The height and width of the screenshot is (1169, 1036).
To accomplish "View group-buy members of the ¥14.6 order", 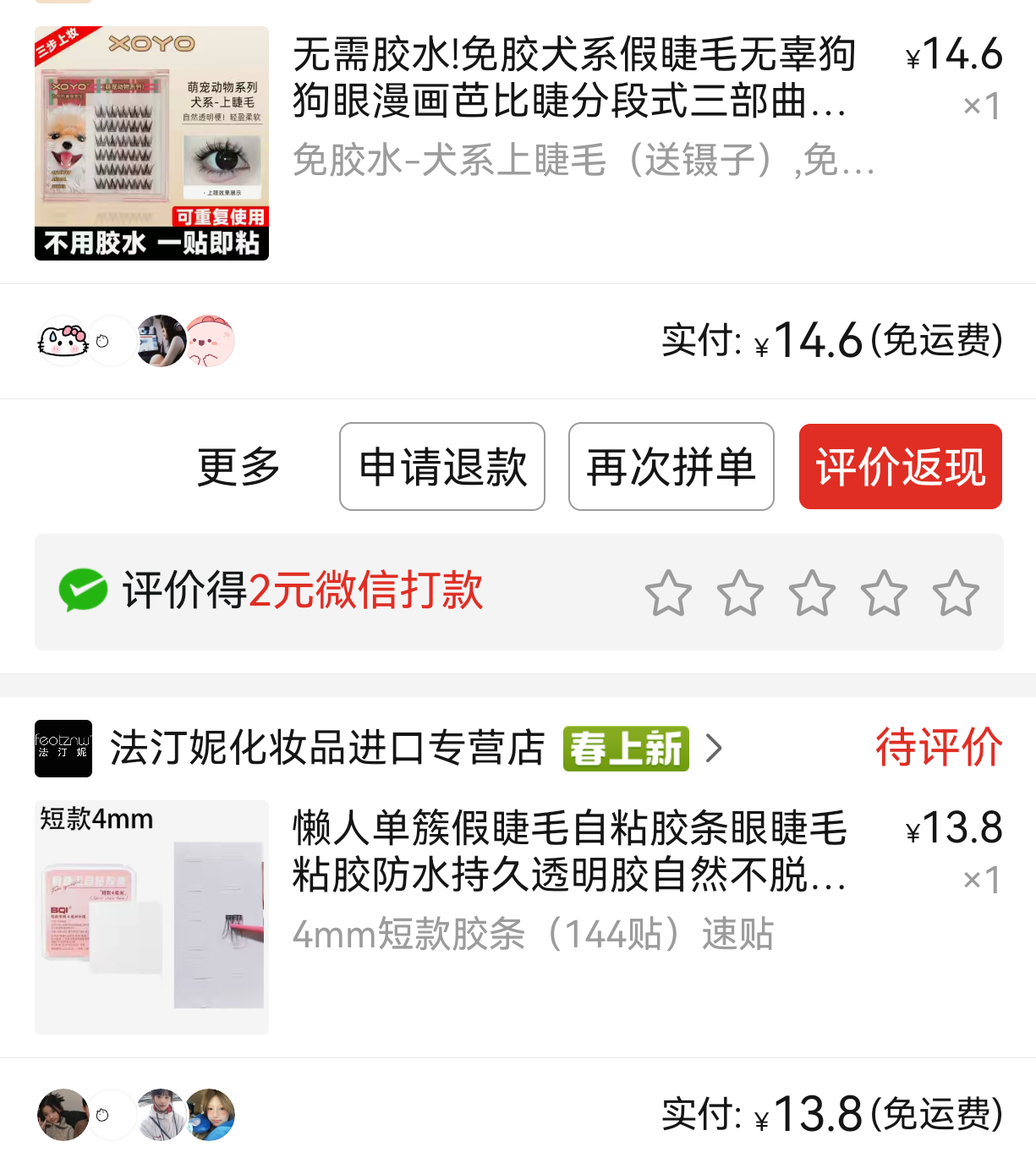I will point(135,341).
